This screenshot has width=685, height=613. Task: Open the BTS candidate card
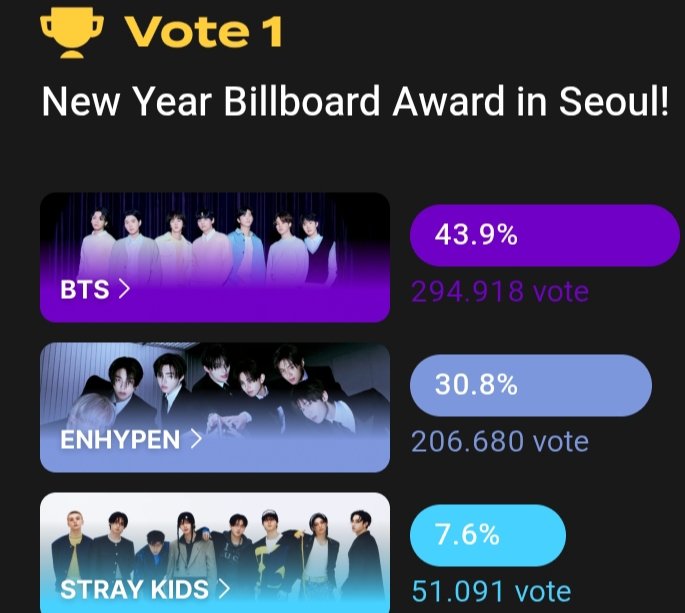point(214,258)
